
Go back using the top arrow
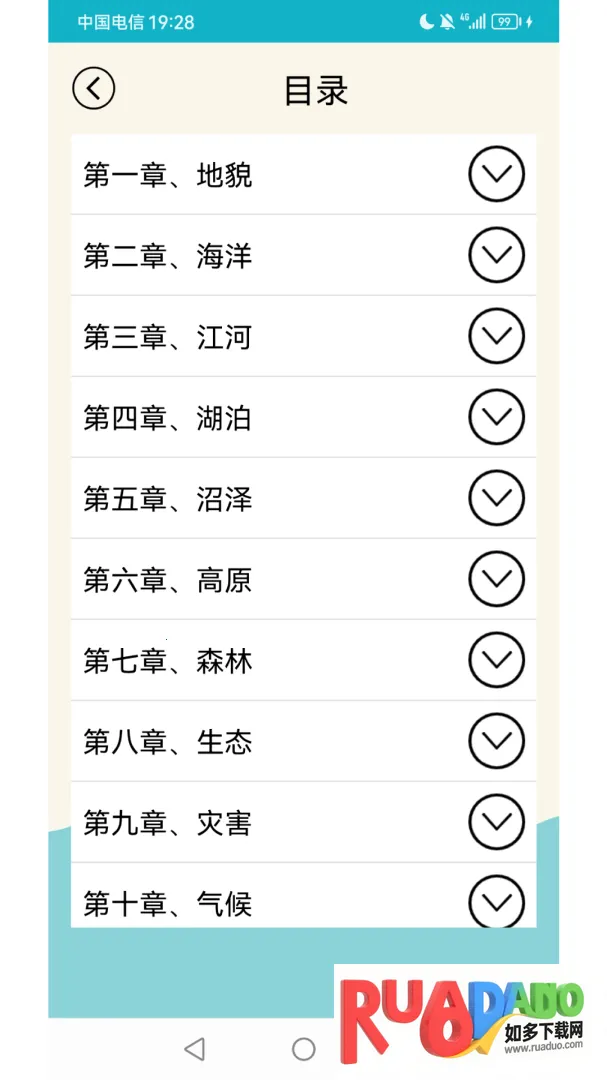94,89
